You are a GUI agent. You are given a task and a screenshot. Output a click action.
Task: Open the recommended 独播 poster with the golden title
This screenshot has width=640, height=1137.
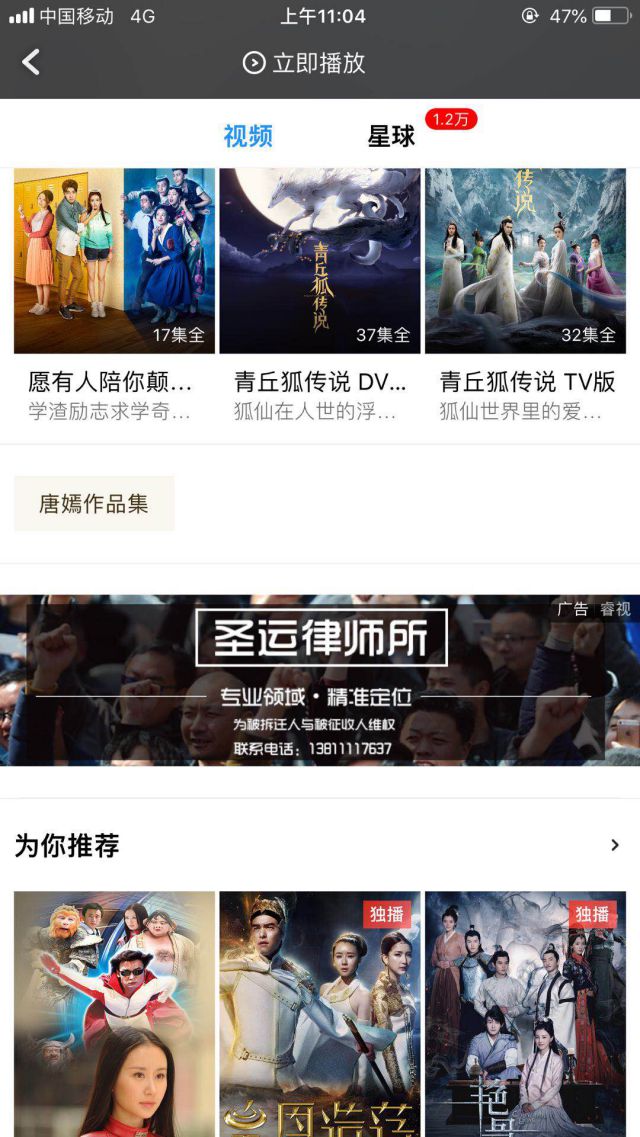click(x=320, y=1012)
